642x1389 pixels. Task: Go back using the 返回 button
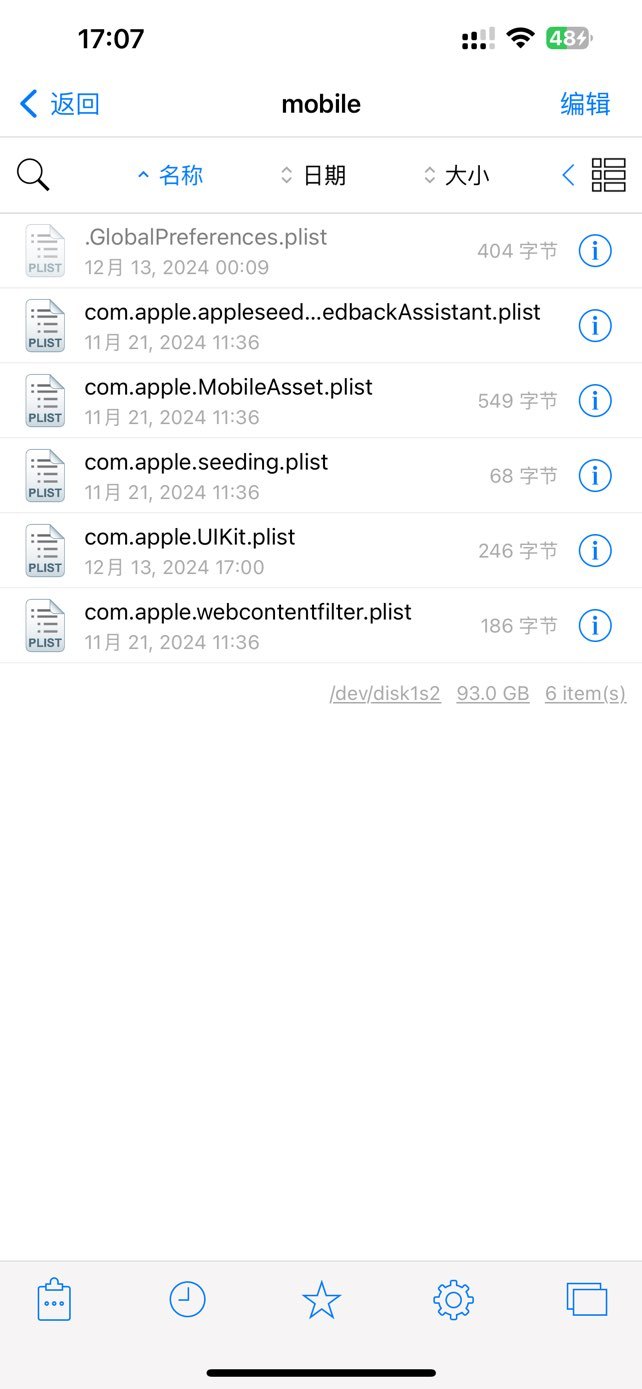point(60,104)
